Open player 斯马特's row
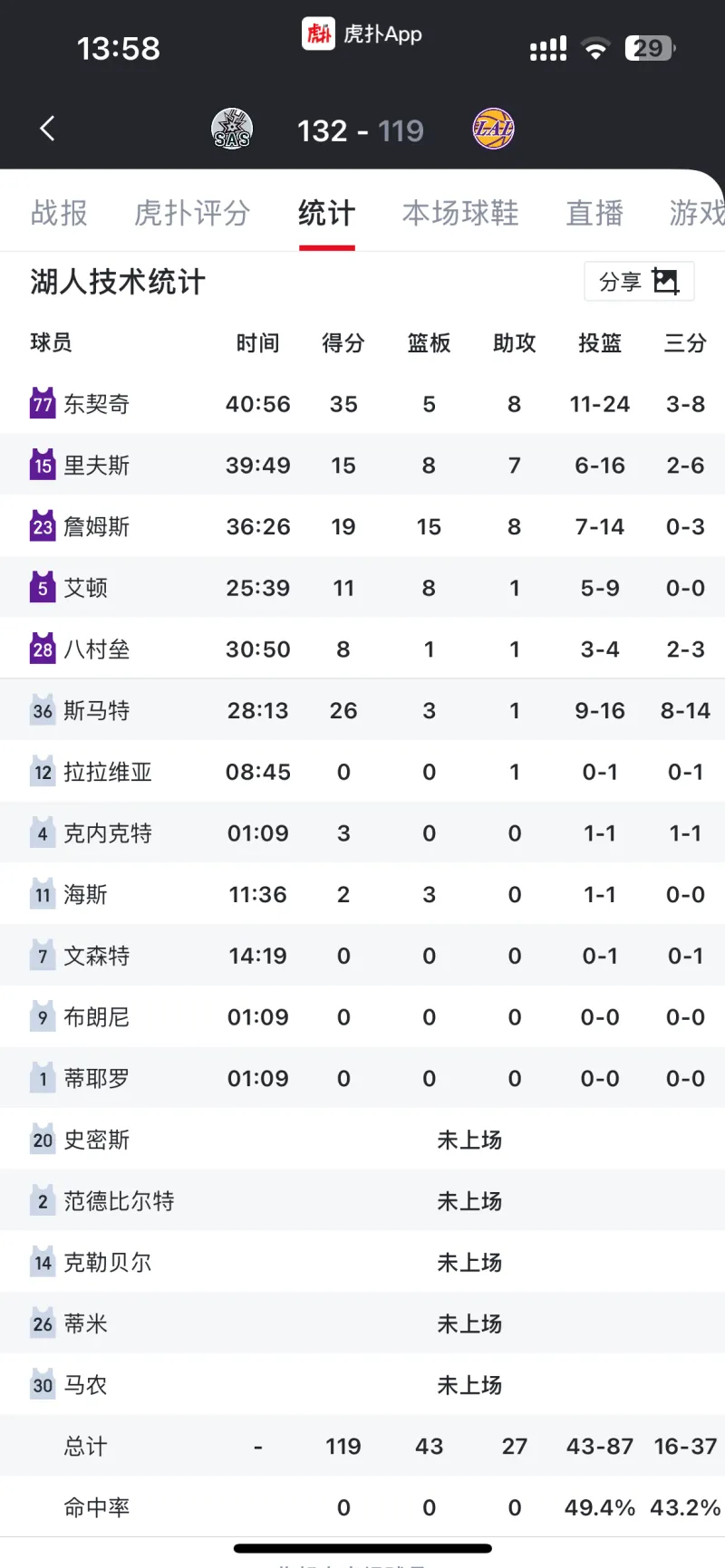 (x=96, y=711)
